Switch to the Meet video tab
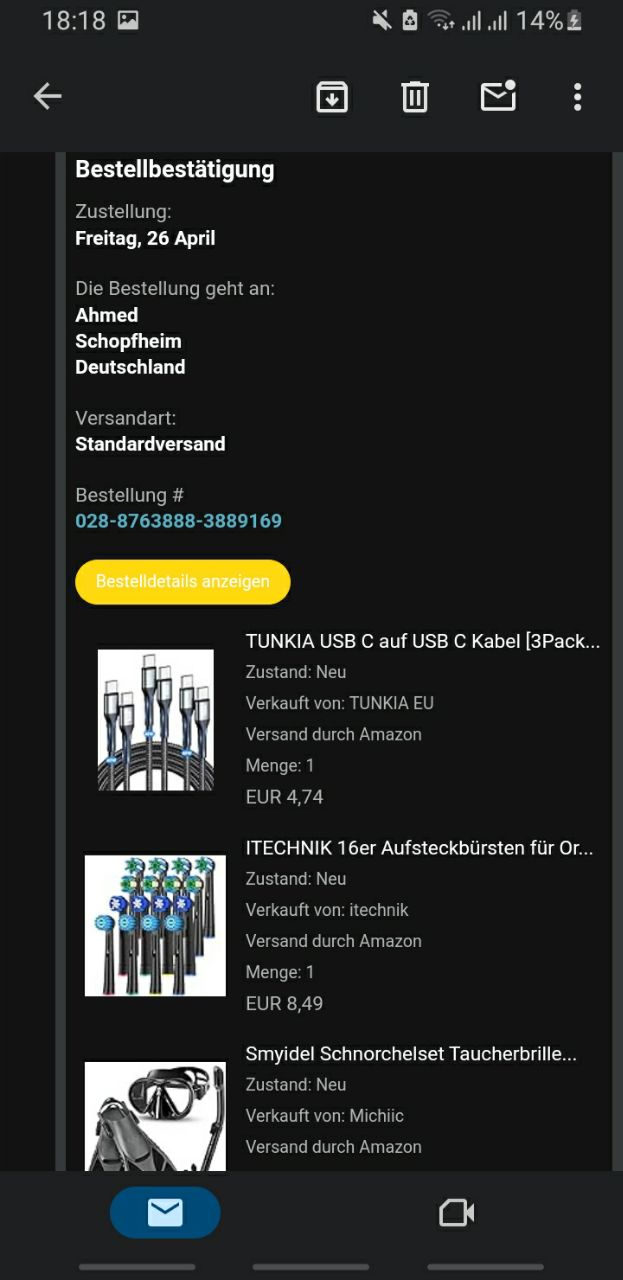This screenshot has width=623, height=1280. pyautogui.click(x=456, y=1212)
